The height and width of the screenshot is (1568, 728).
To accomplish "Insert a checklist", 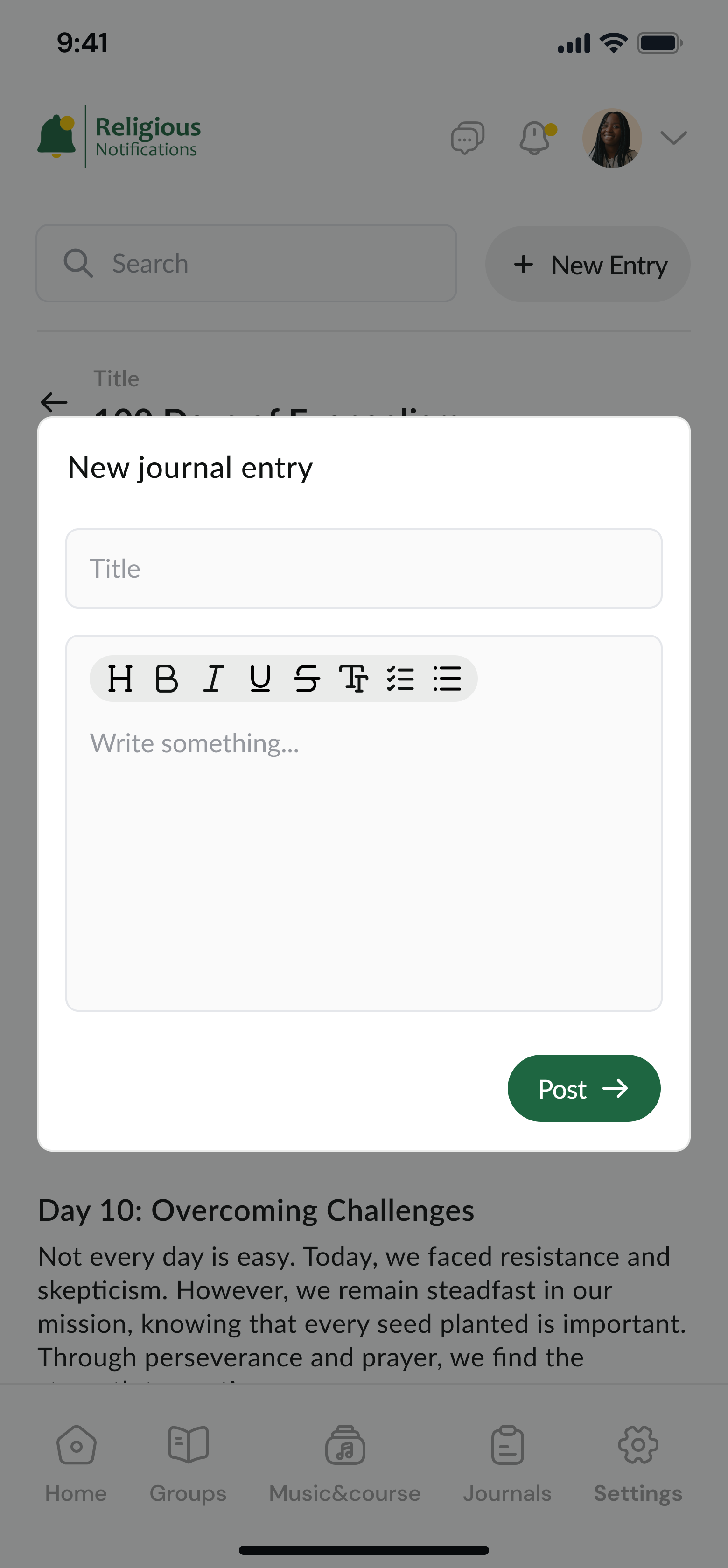I will [400, 678].
